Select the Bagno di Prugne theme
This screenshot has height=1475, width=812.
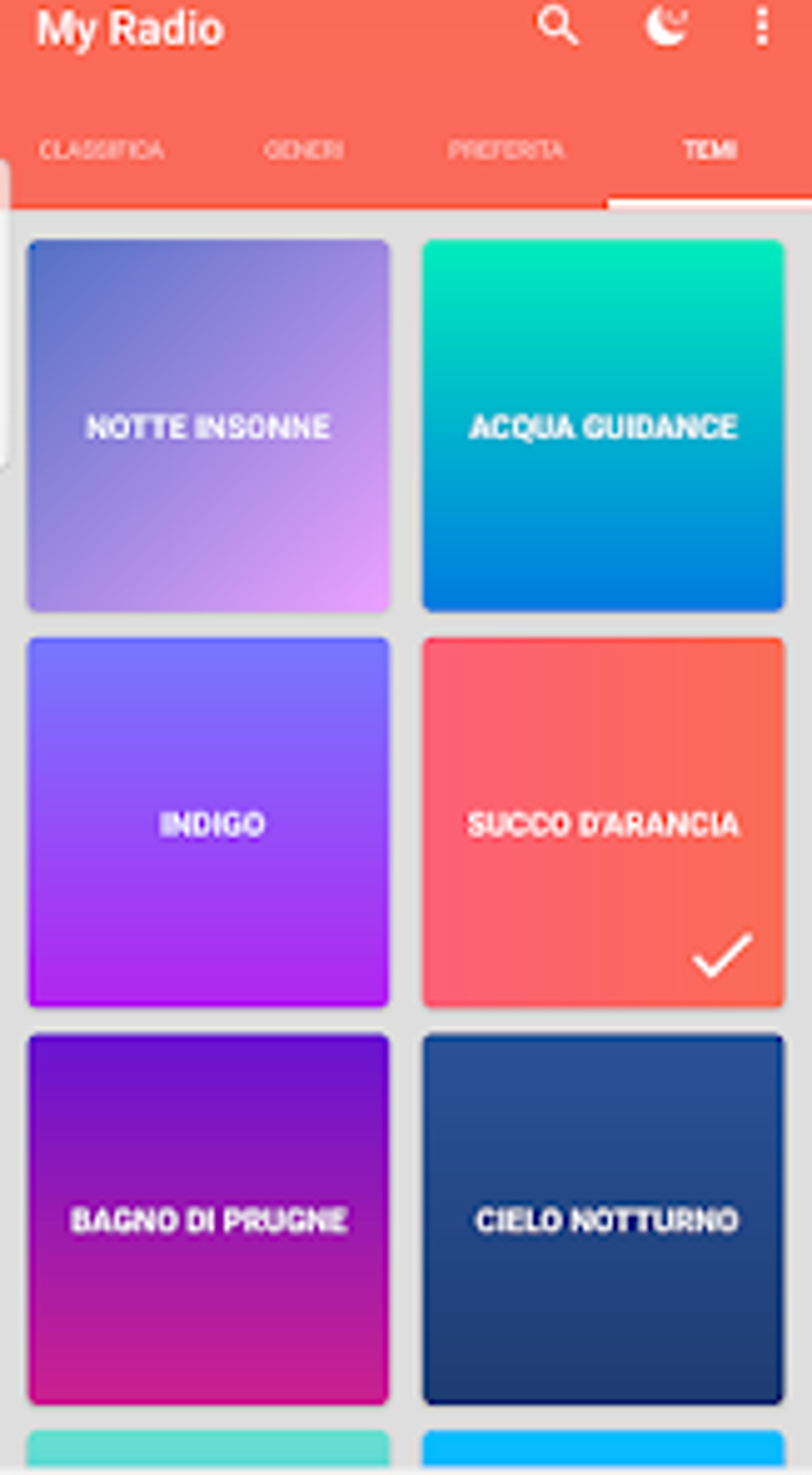pos(208,1218)
